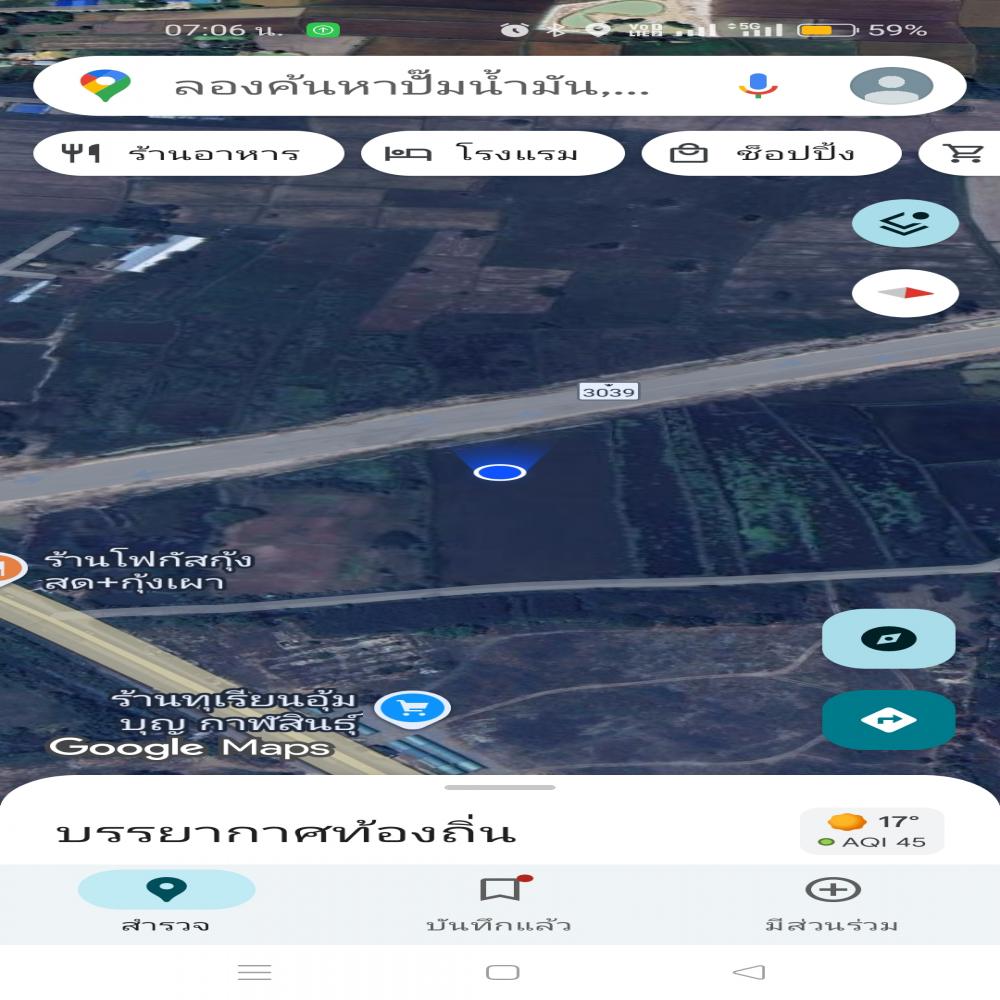Open the account profile avatar
The height and width of the screenshot is (1000, 1000).
click(x=891, y=86)
